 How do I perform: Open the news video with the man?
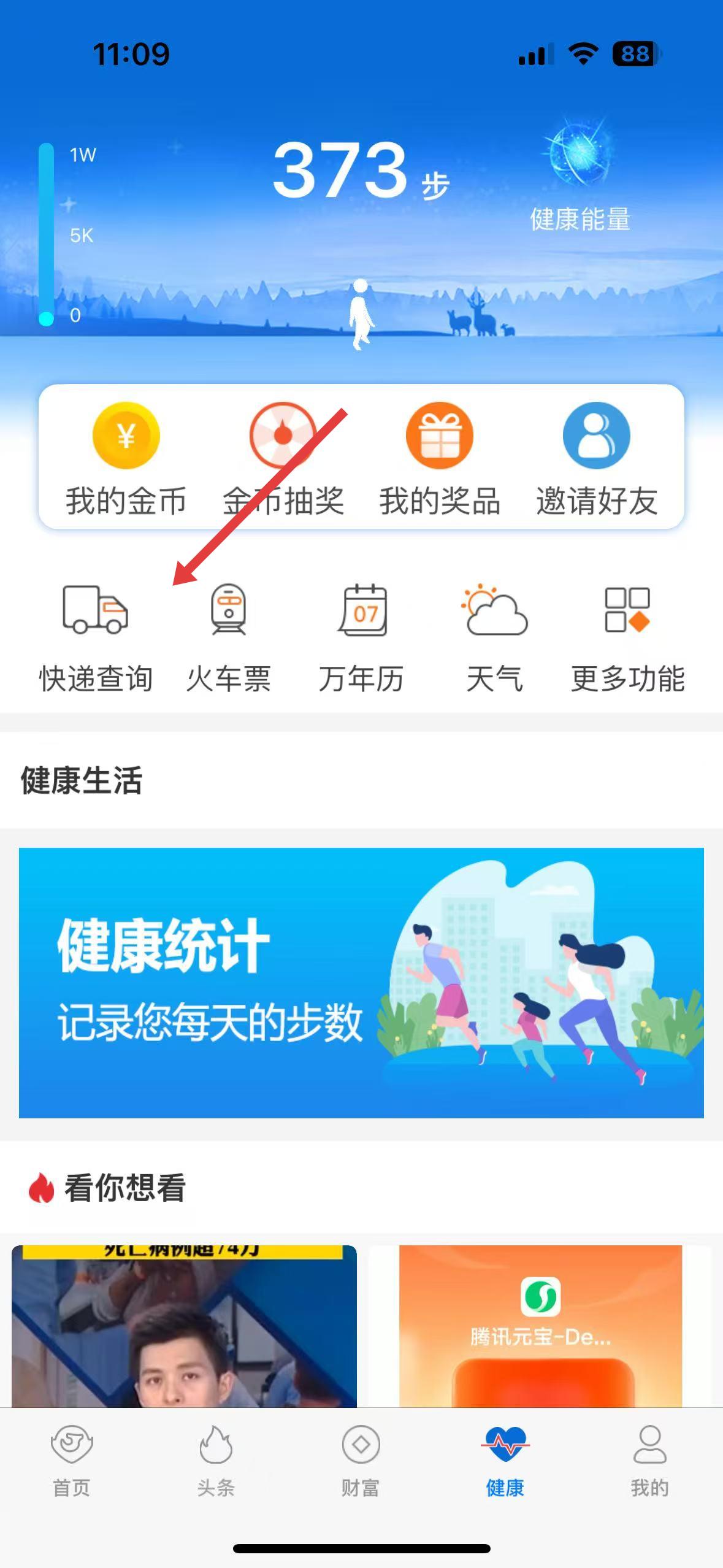[184, 1326]
